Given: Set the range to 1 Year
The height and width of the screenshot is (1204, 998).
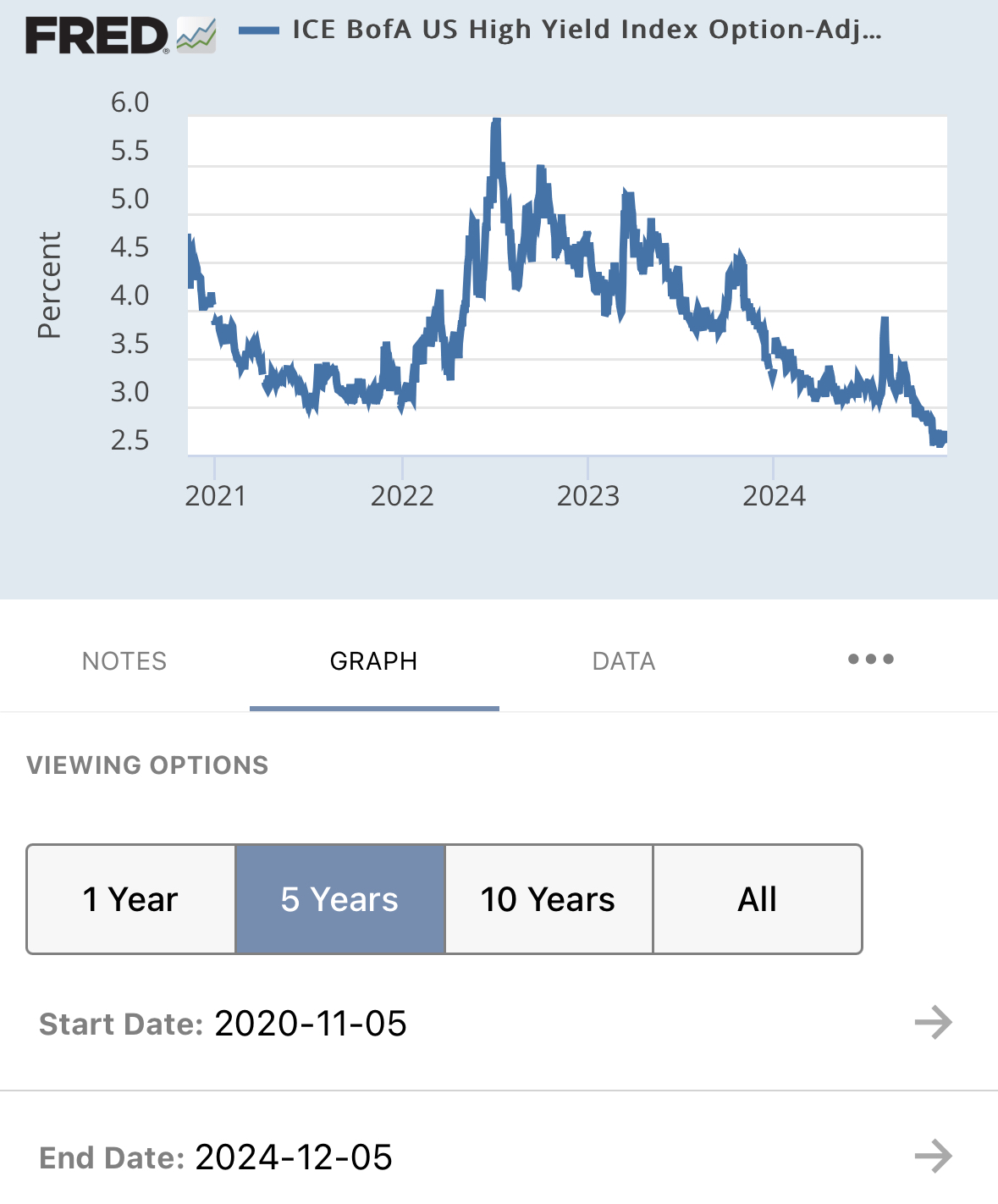Looking at the screenshot, I should [131, 899].
